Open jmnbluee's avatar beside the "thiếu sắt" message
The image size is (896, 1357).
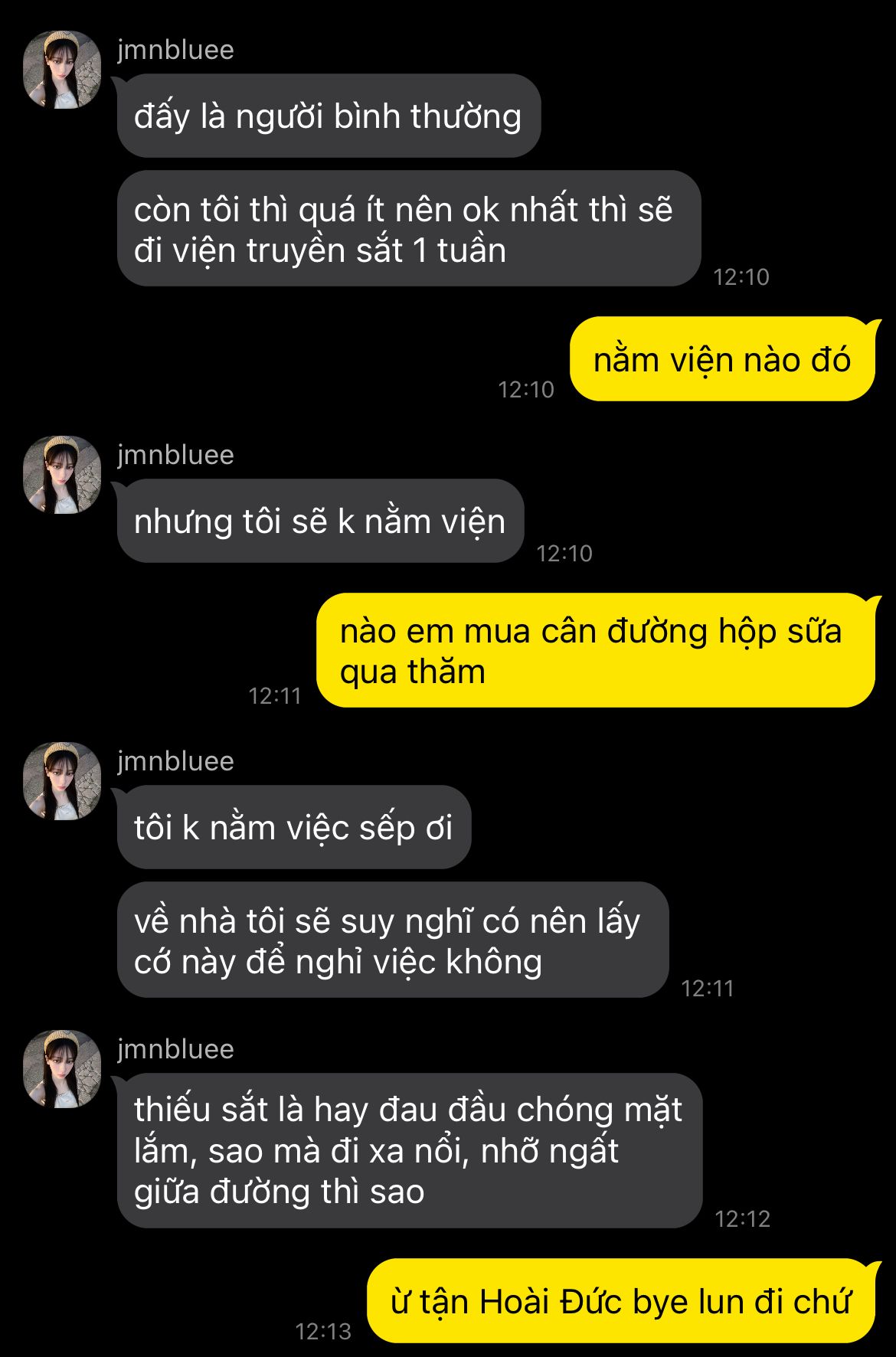click(62, 1069)
